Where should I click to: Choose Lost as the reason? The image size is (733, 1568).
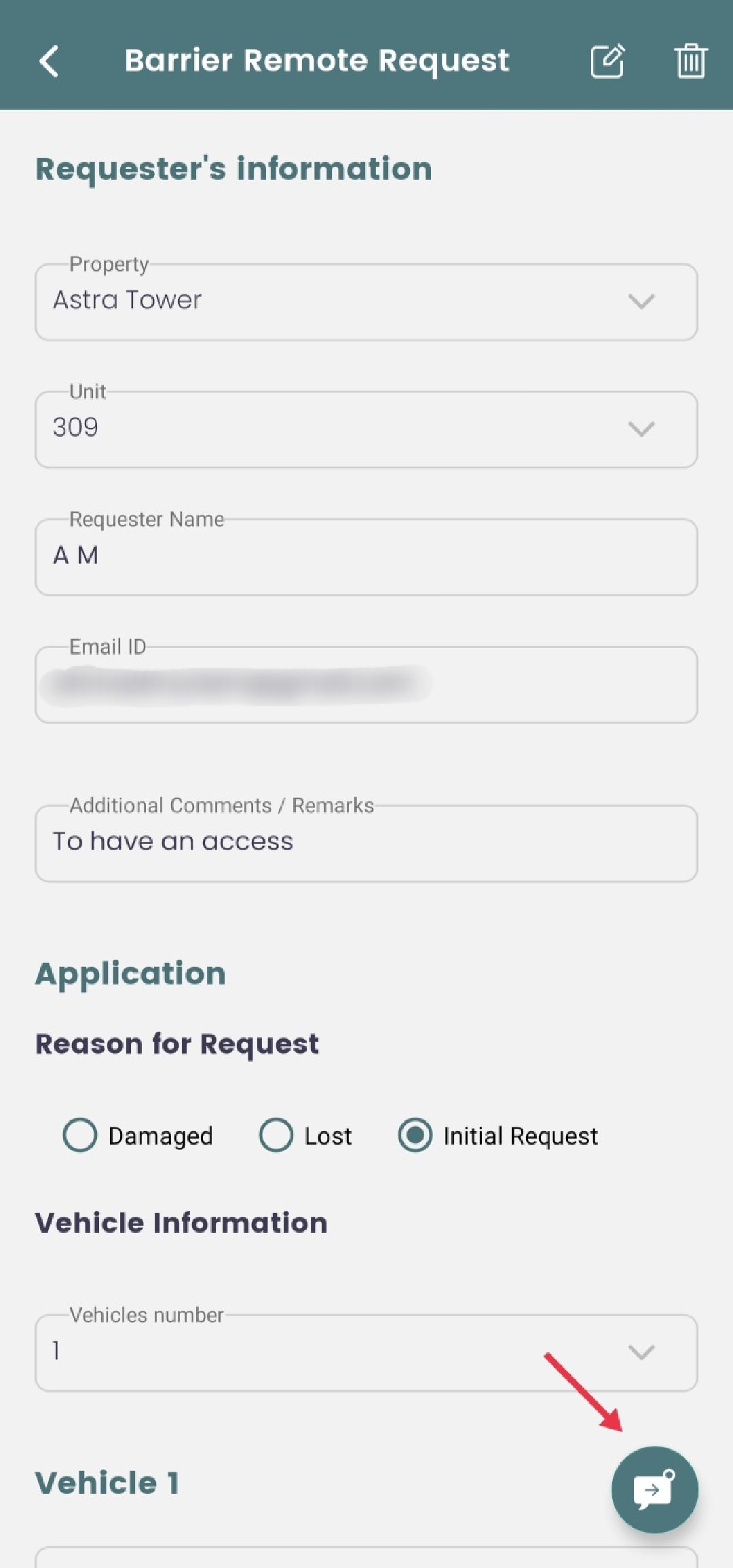(305, 1135)
